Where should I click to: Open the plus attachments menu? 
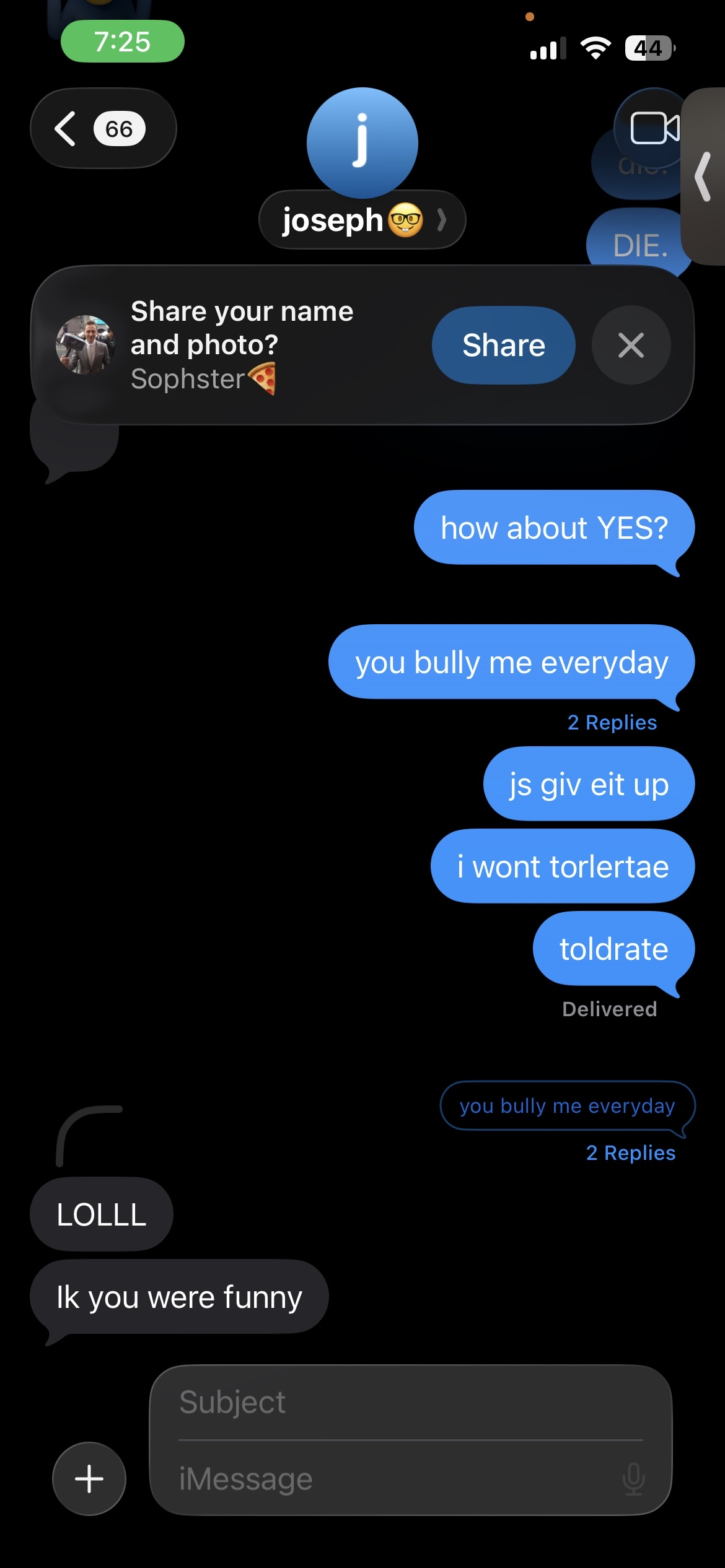(x=89, y=1479)
